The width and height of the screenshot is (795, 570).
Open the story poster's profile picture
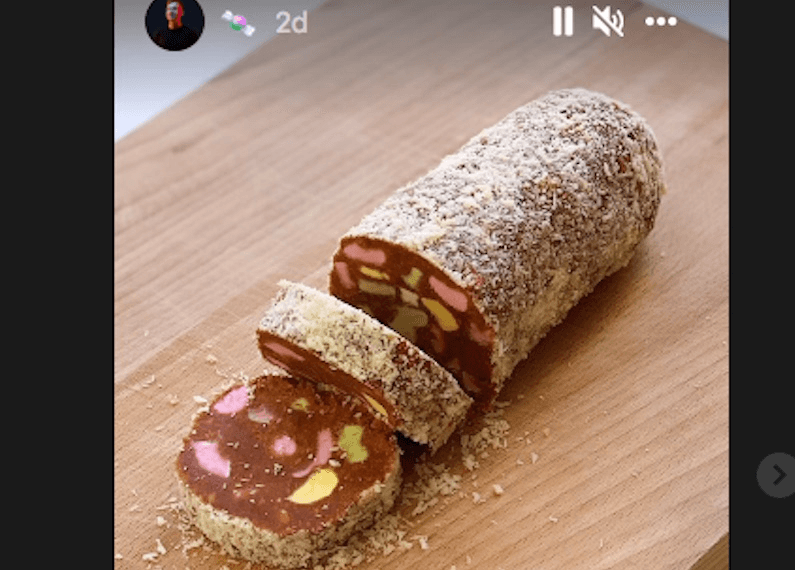click(175, 22)
